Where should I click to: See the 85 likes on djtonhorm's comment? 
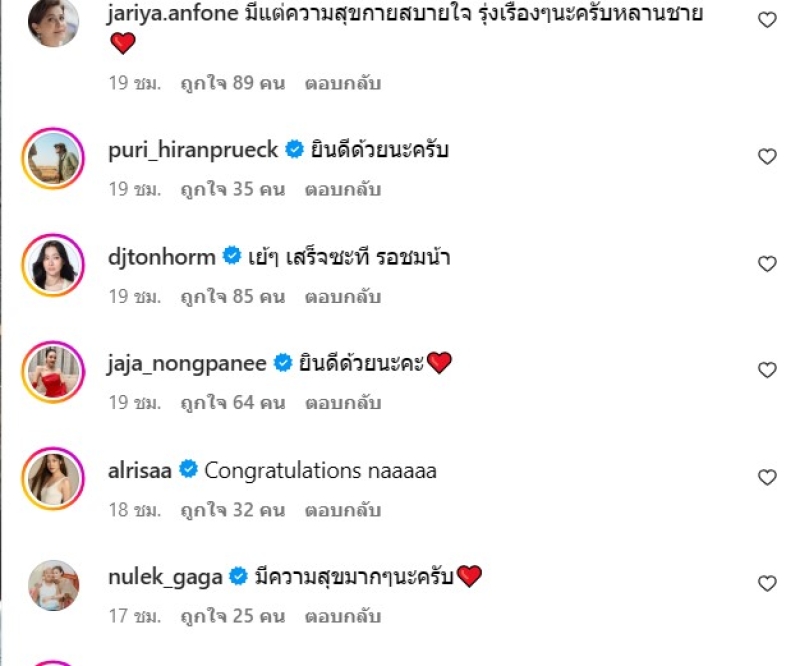pos(232,297)
